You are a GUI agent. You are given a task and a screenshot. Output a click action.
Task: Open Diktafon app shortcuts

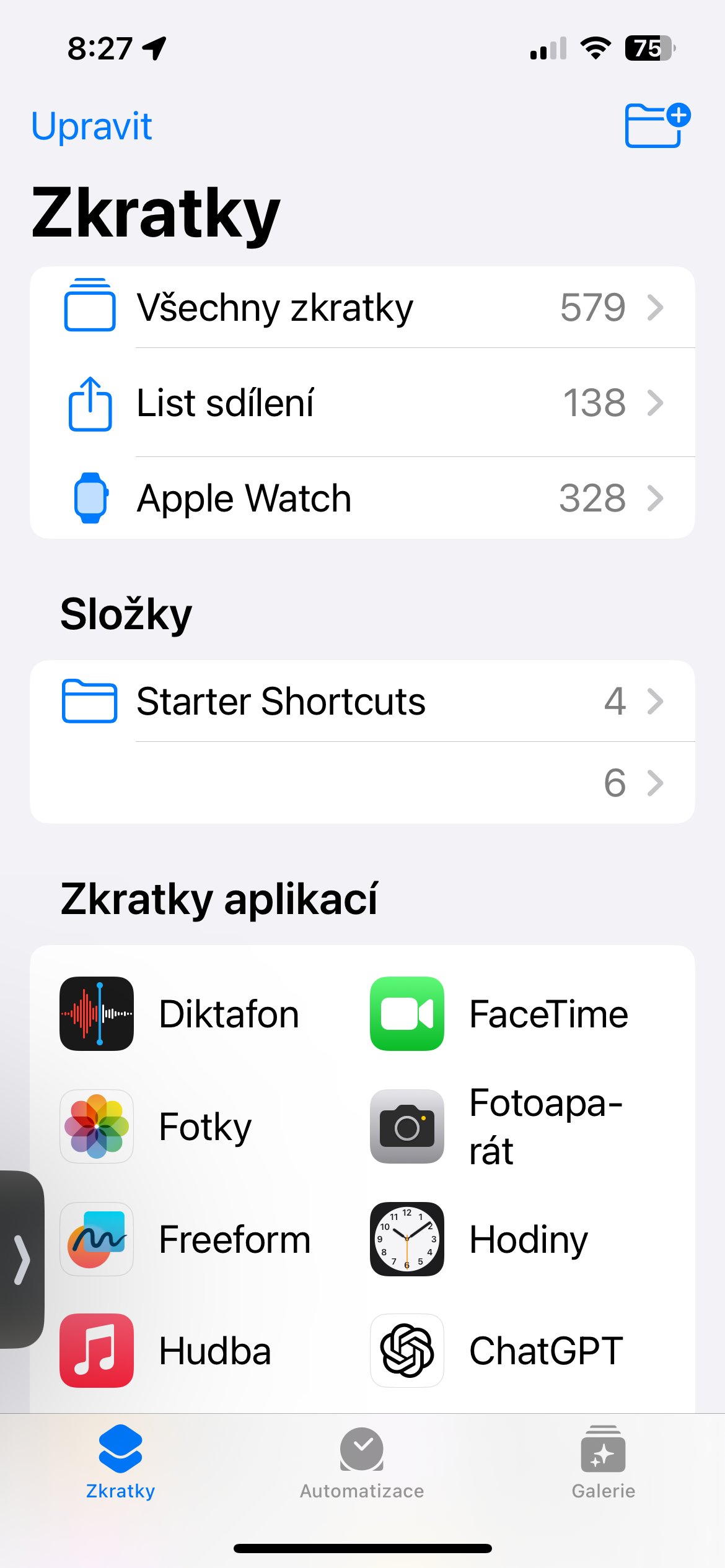(x=180, y=1014)
